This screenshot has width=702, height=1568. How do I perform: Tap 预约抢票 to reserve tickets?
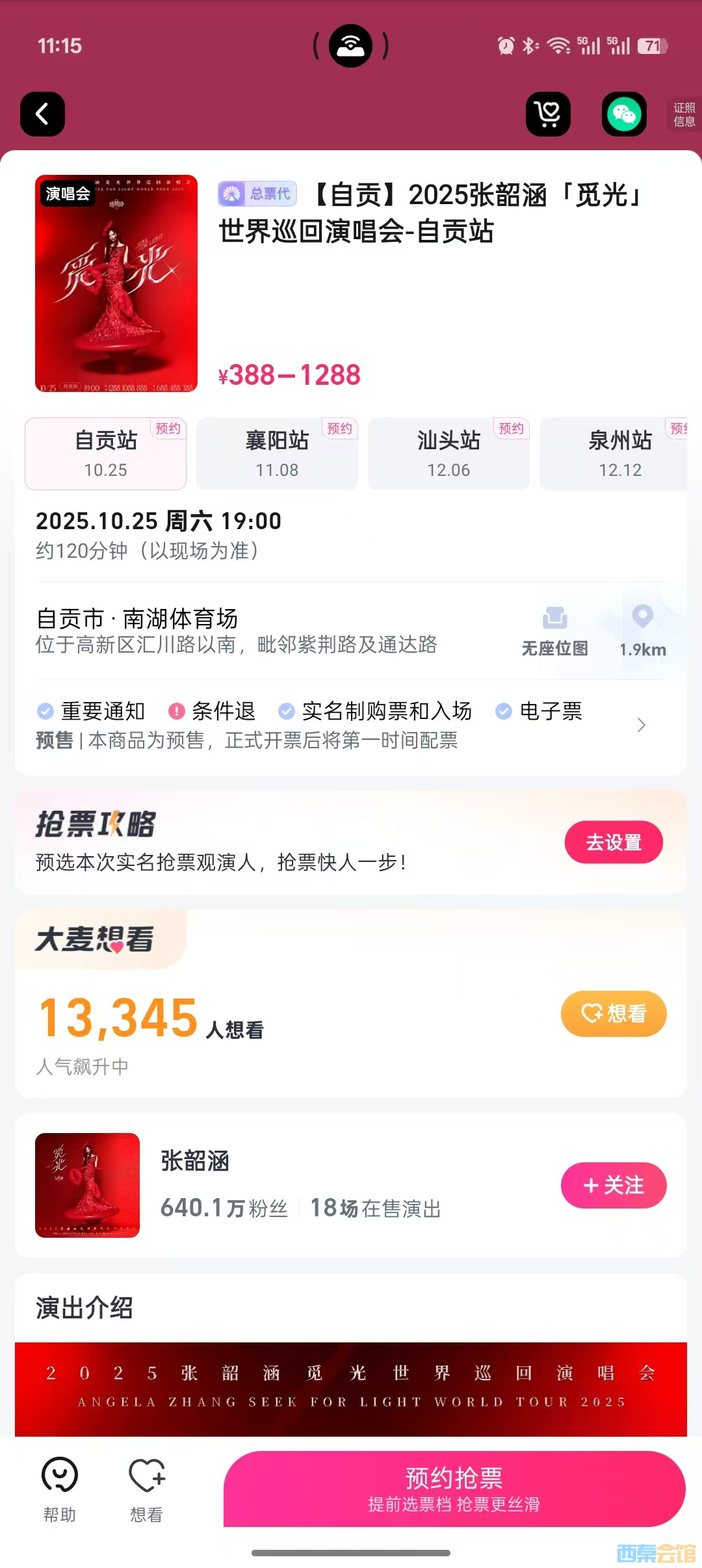click(454, 1489)
